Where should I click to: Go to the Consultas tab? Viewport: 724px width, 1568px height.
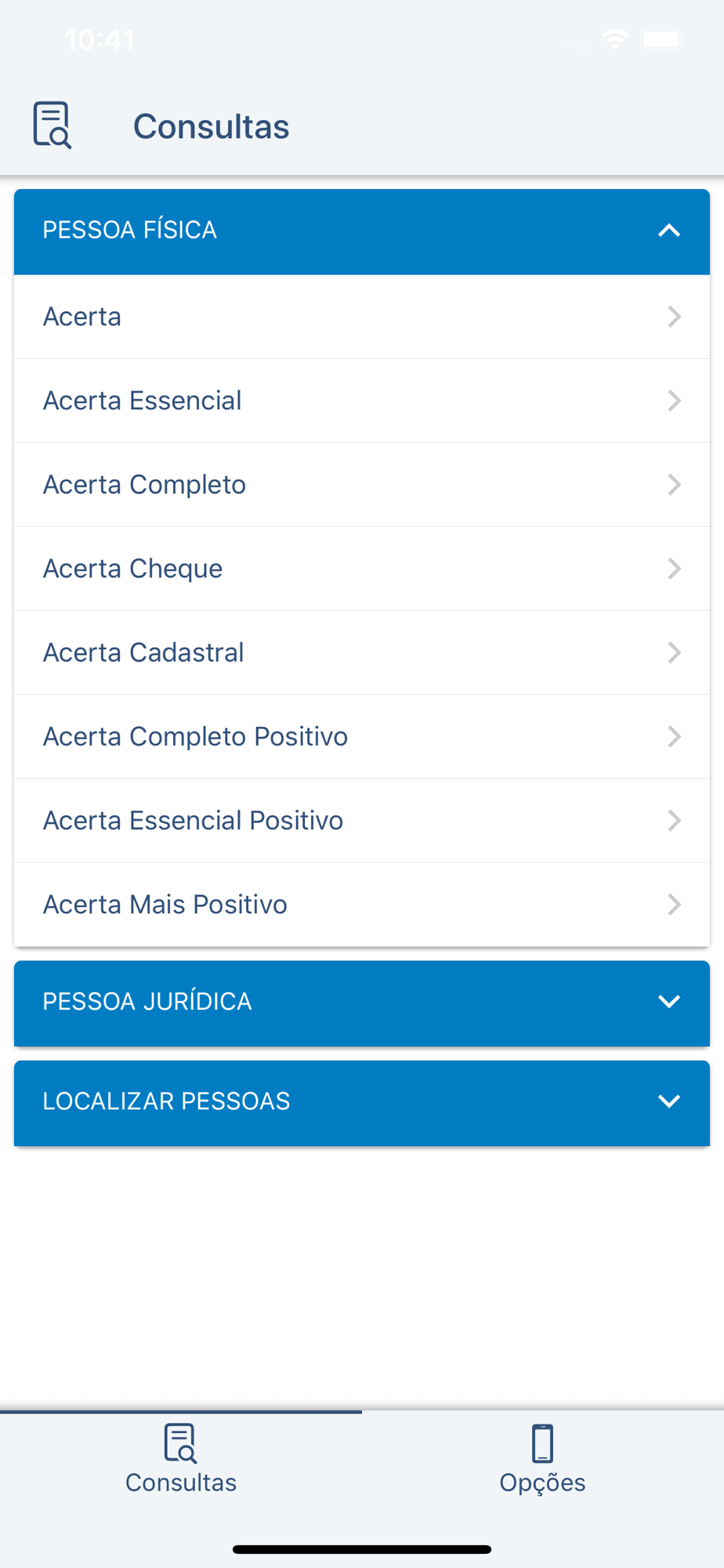click(181, 1460)
